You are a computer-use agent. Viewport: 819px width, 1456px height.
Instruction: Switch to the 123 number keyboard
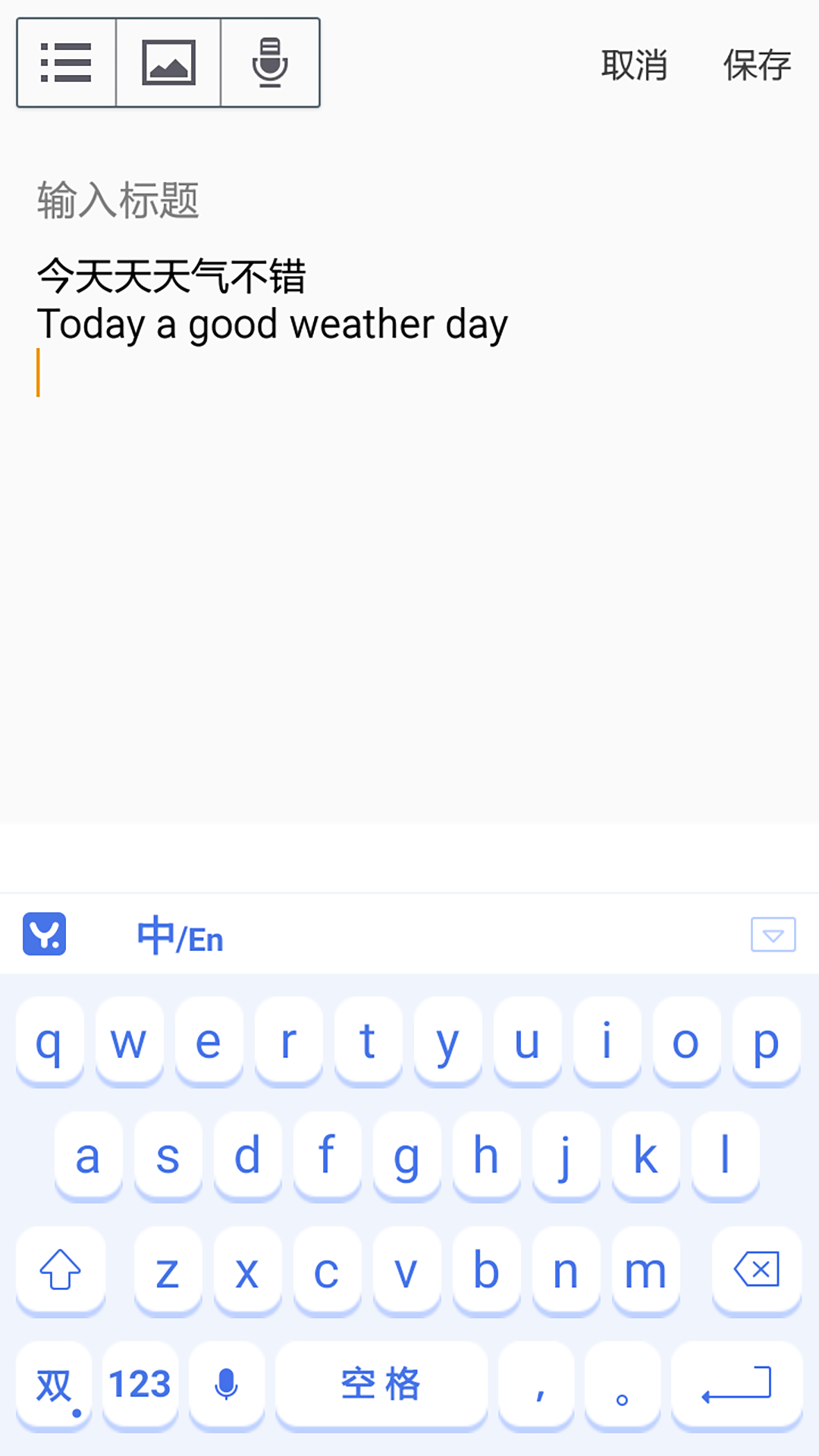[140, 1385]
